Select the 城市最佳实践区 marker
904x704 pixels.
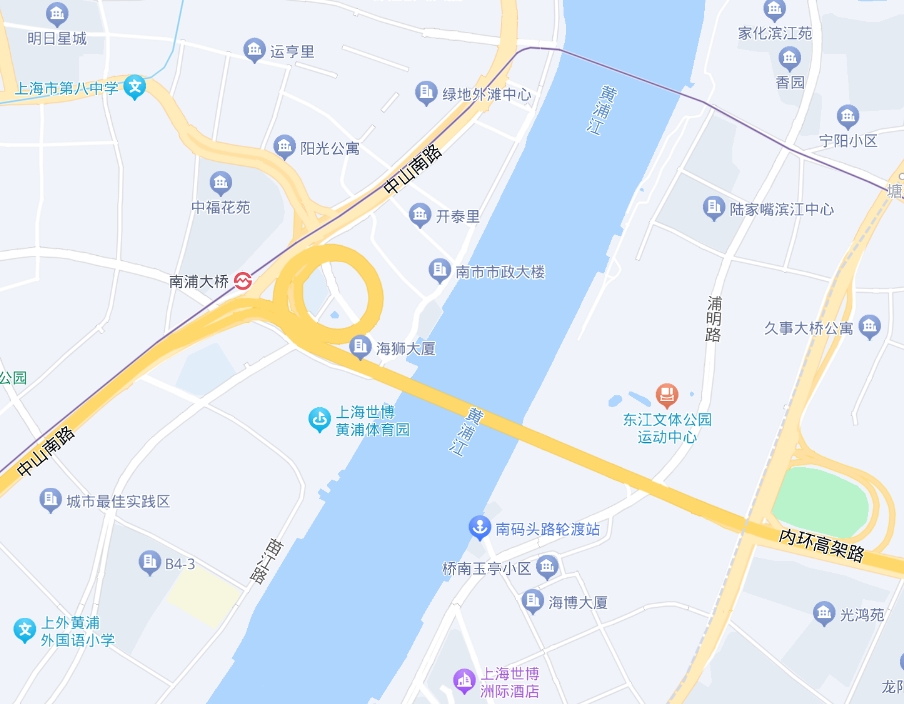(50, 501)
